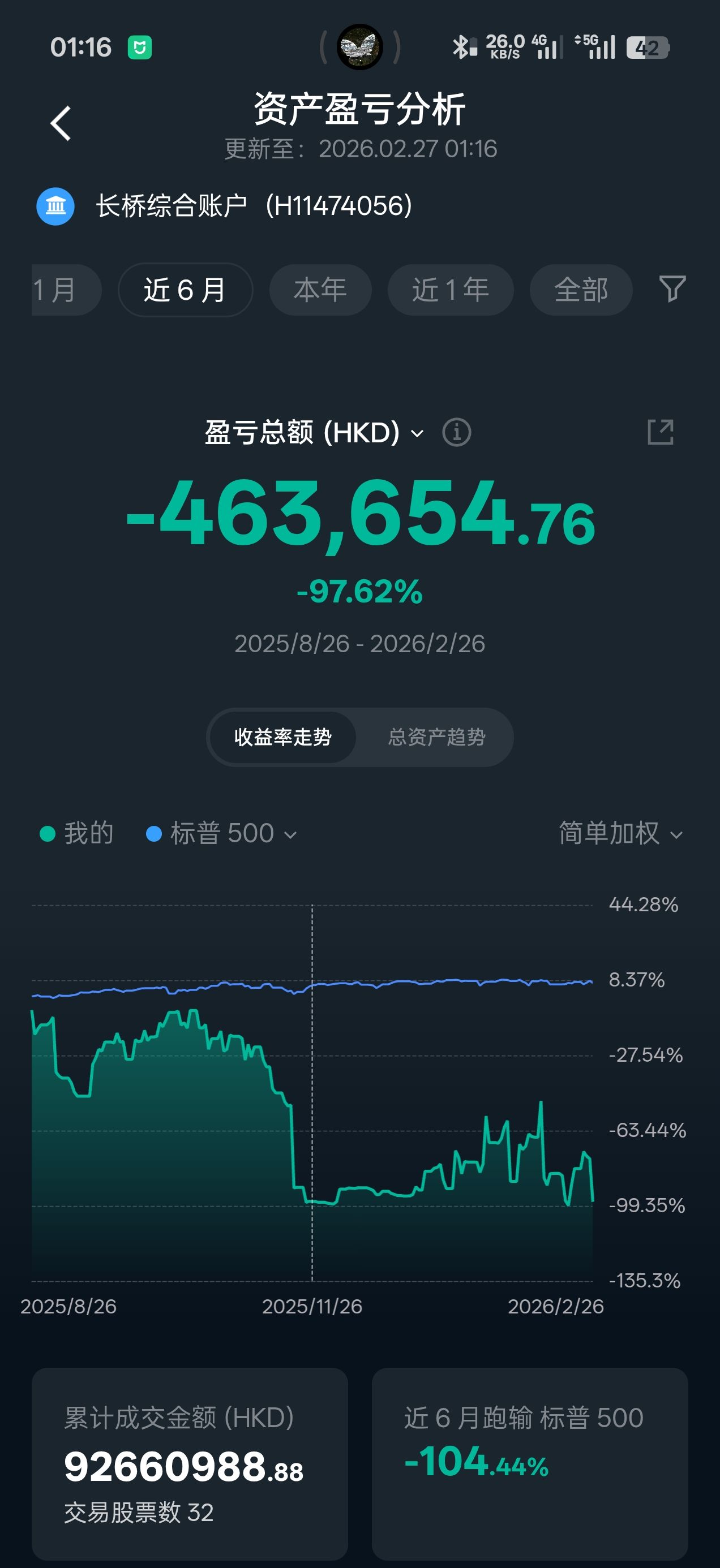Select the 收益率走势 tab

(282, 737)
